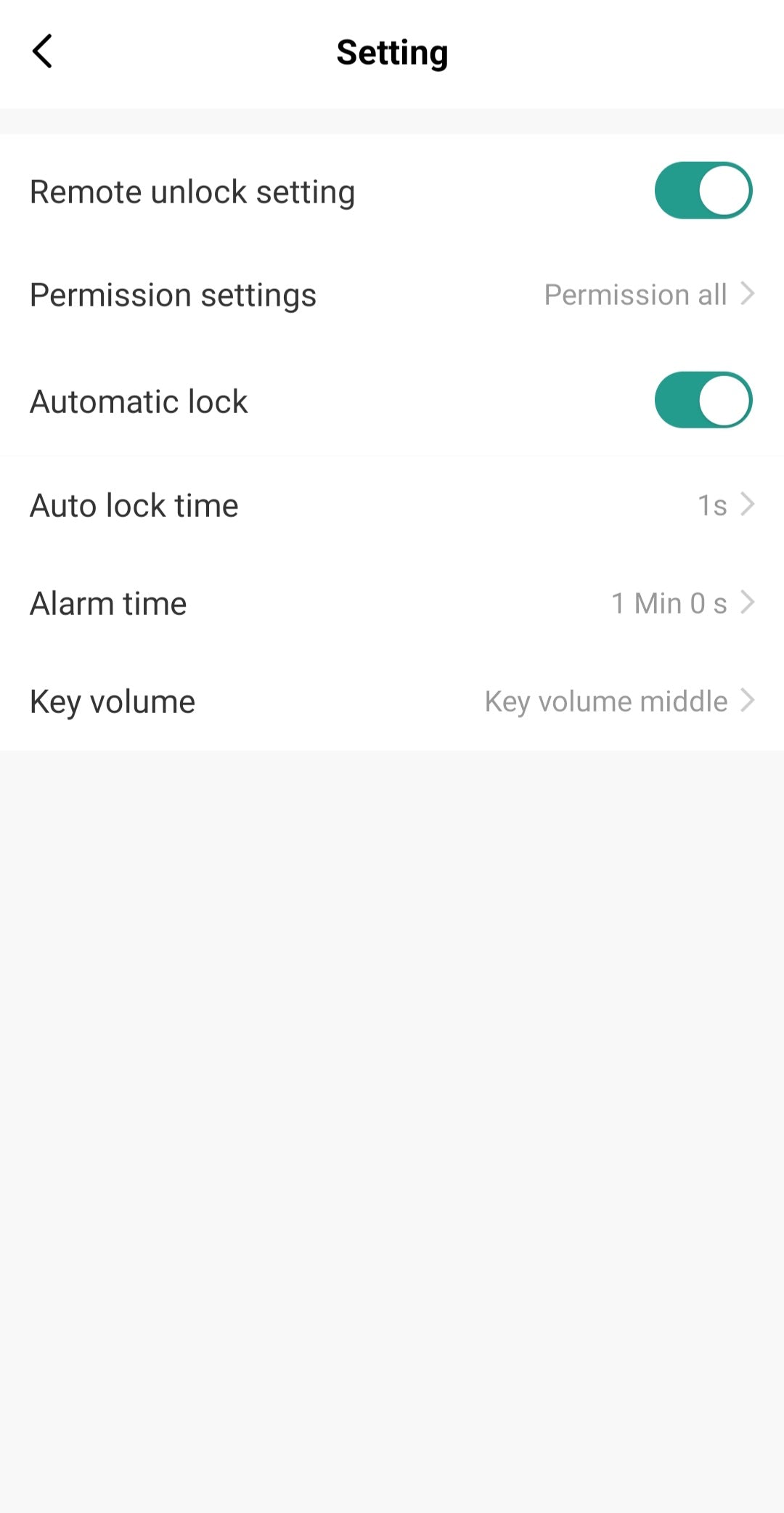Go back using the arrow
Screen dimensions: 784x1513
click(43, 52)
